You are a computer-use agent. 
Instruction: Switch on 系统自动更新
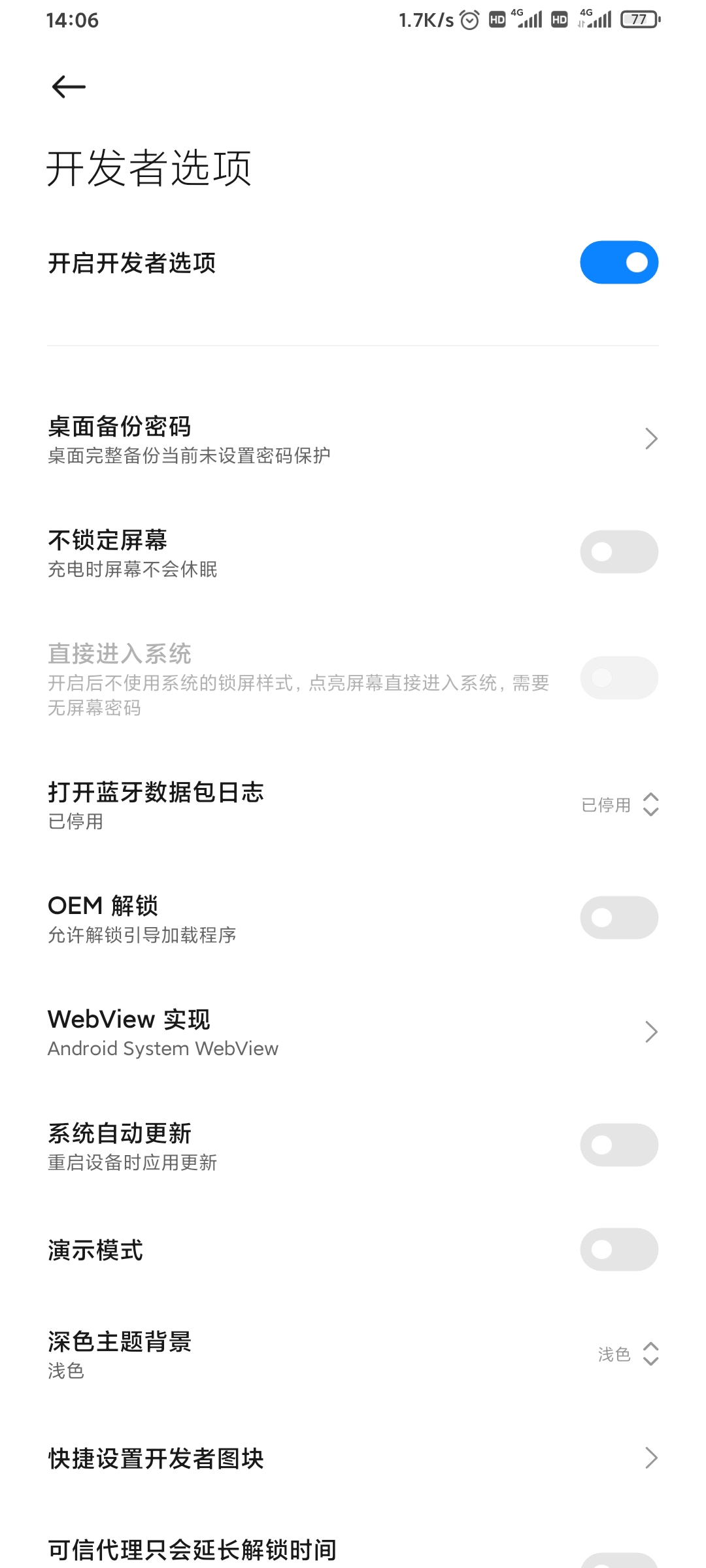[x=618, y=1145]
